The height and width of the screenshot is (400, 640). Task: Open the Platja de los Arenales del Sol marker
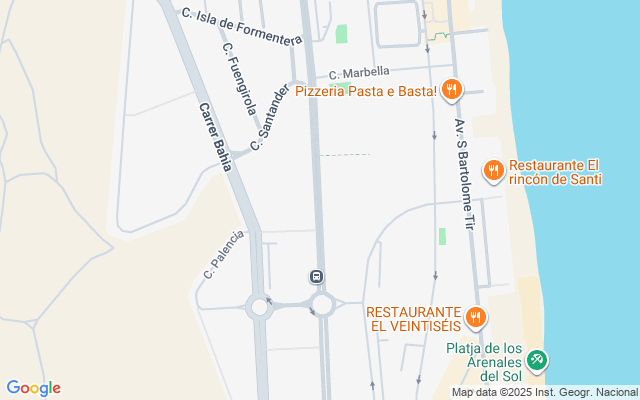537,358
